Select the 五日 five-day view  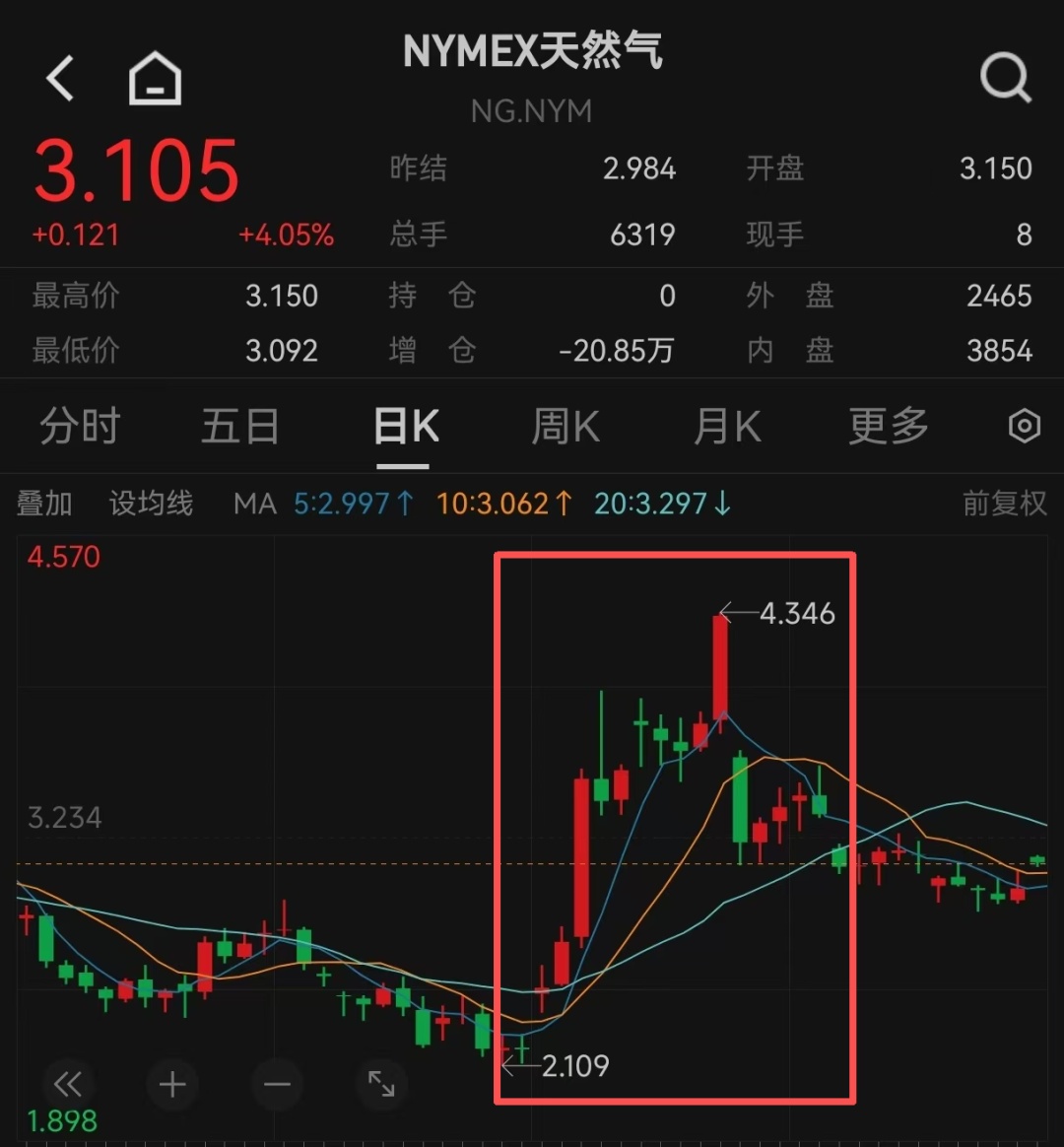(x=239, y=426)
